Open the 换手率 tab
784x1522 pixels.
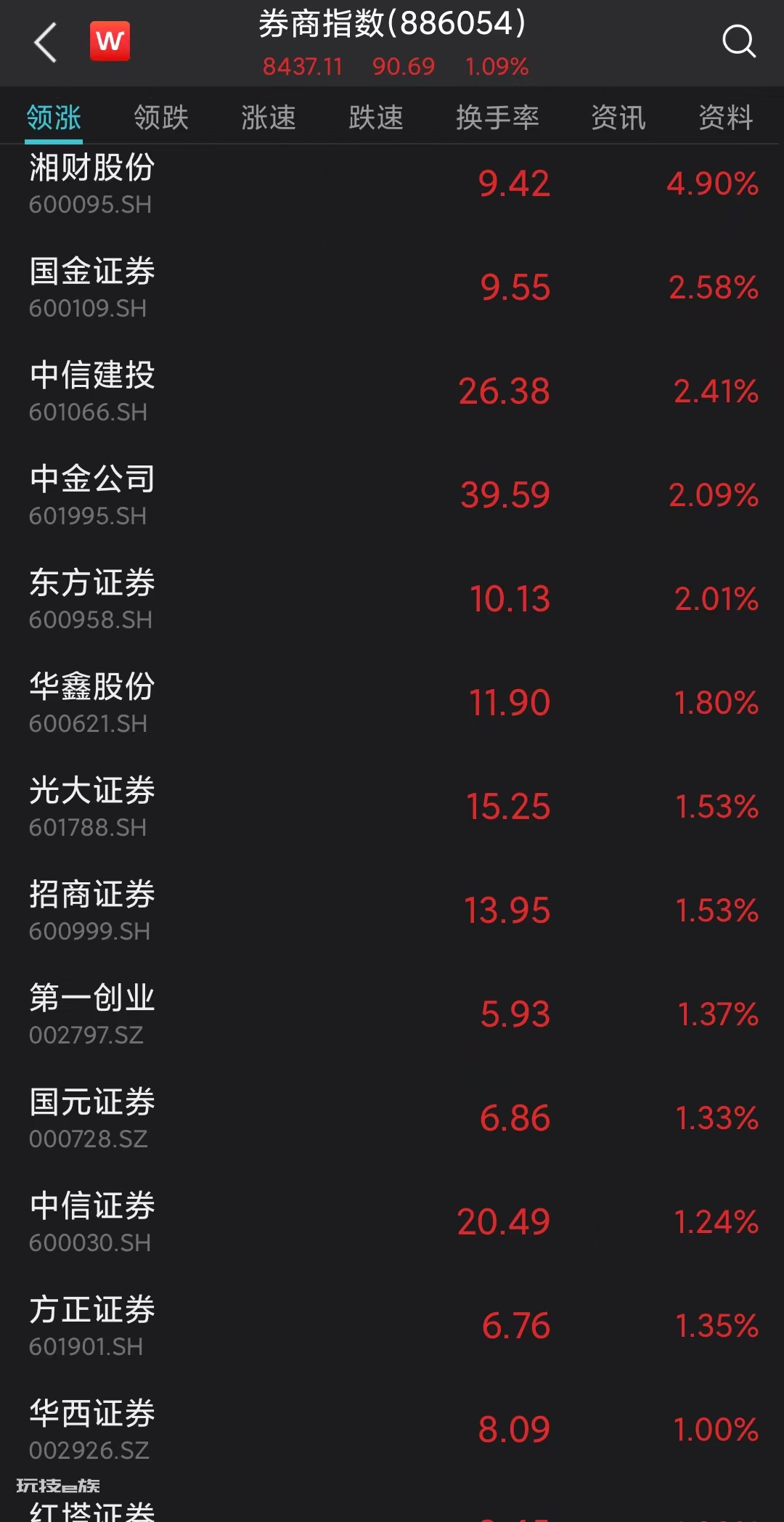coord(497,117)
